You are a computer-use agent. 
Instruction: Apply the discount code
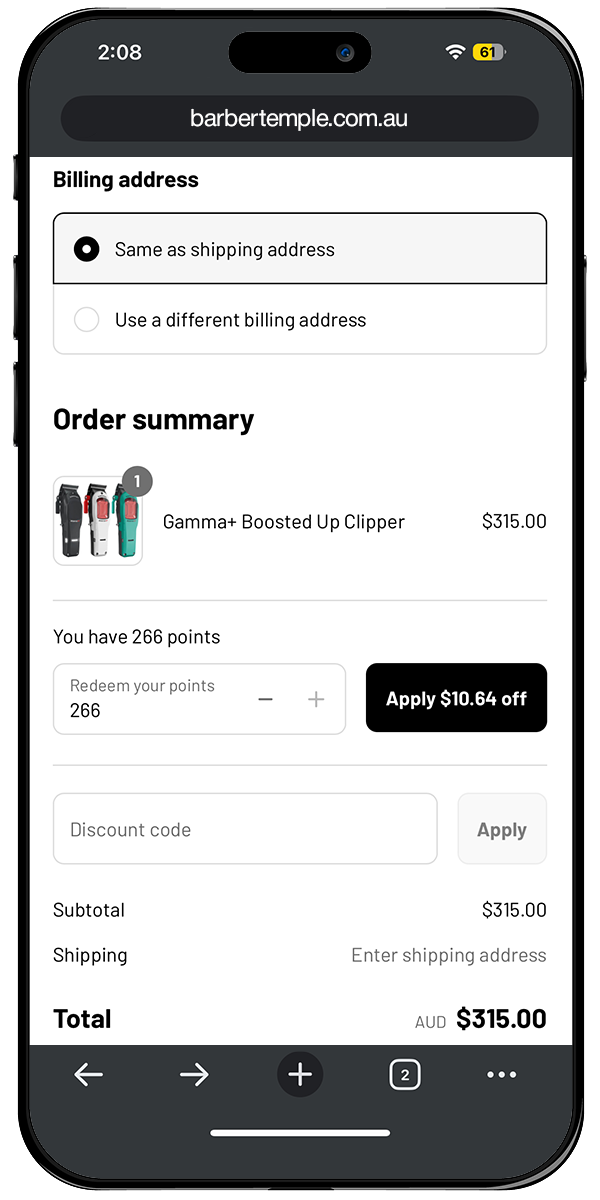point(501,829)
